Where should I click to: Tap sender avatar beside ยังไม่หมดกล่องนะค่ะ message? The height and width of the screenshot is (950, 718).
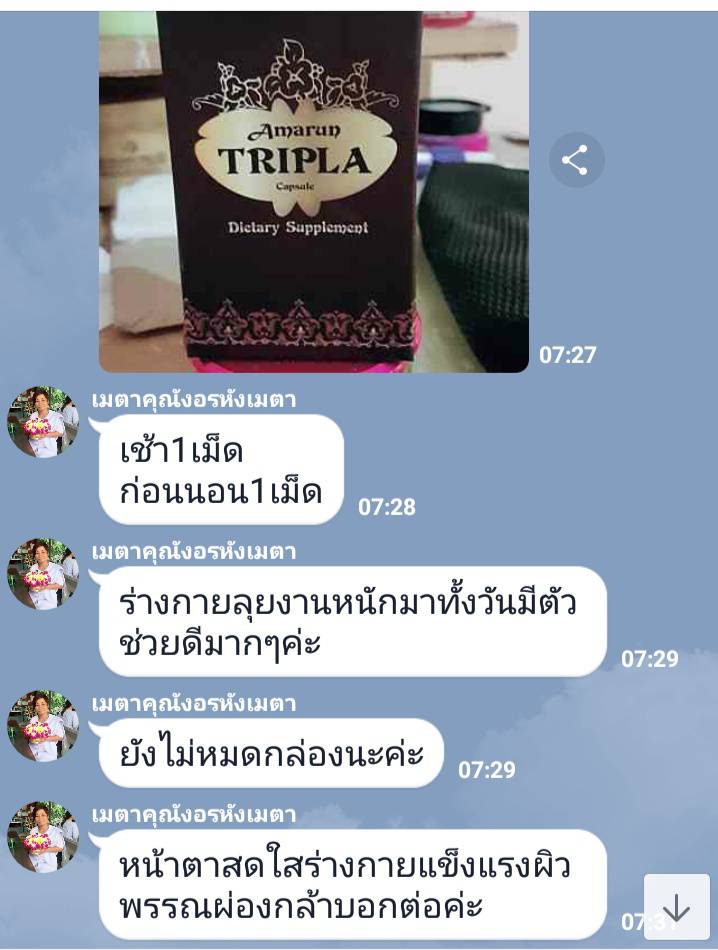click(x=43, y=726)
